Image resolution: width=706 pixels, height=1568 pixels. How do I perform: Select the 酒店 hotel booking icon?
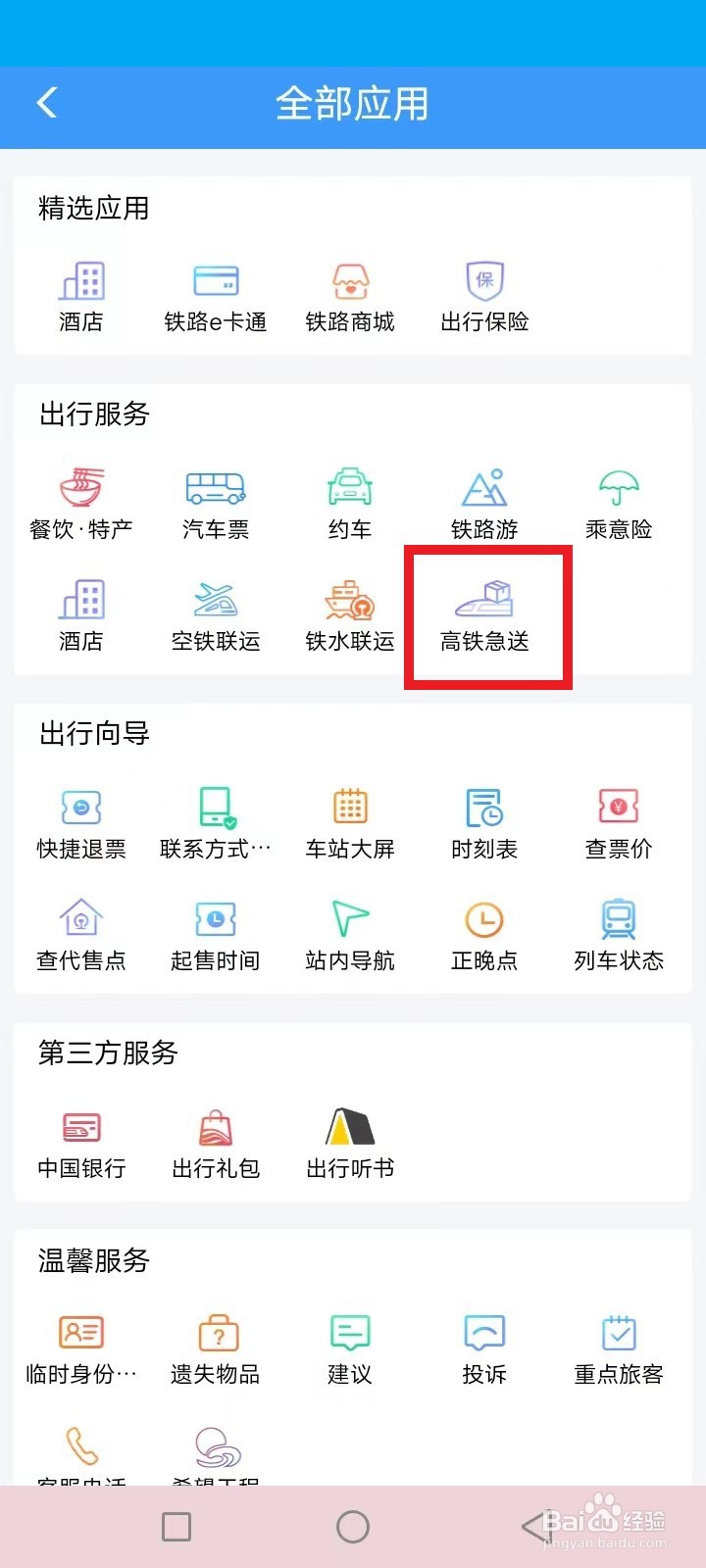[x=81, y=294]
